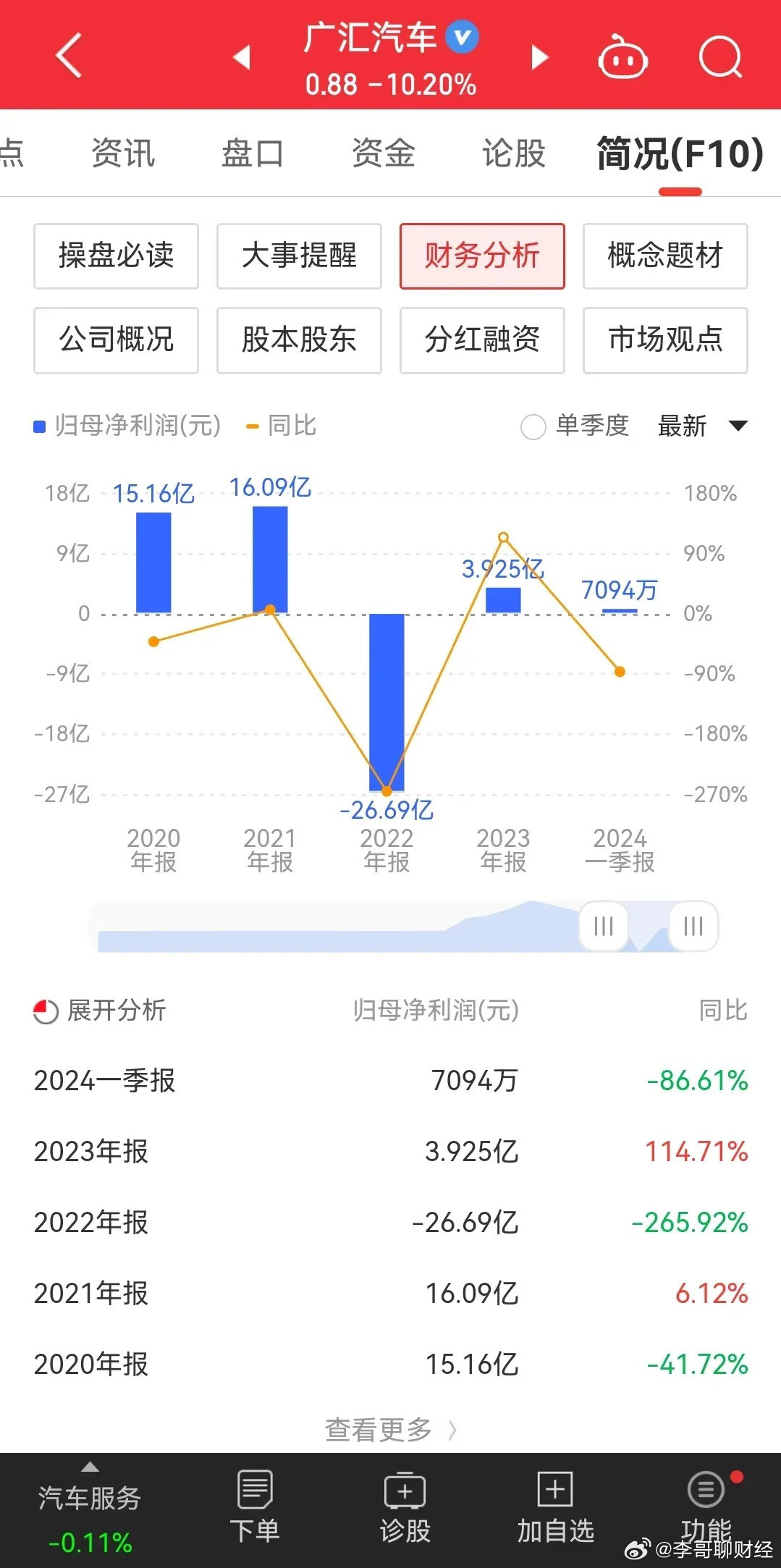Go back using the top-left arrow

[69, 55]
